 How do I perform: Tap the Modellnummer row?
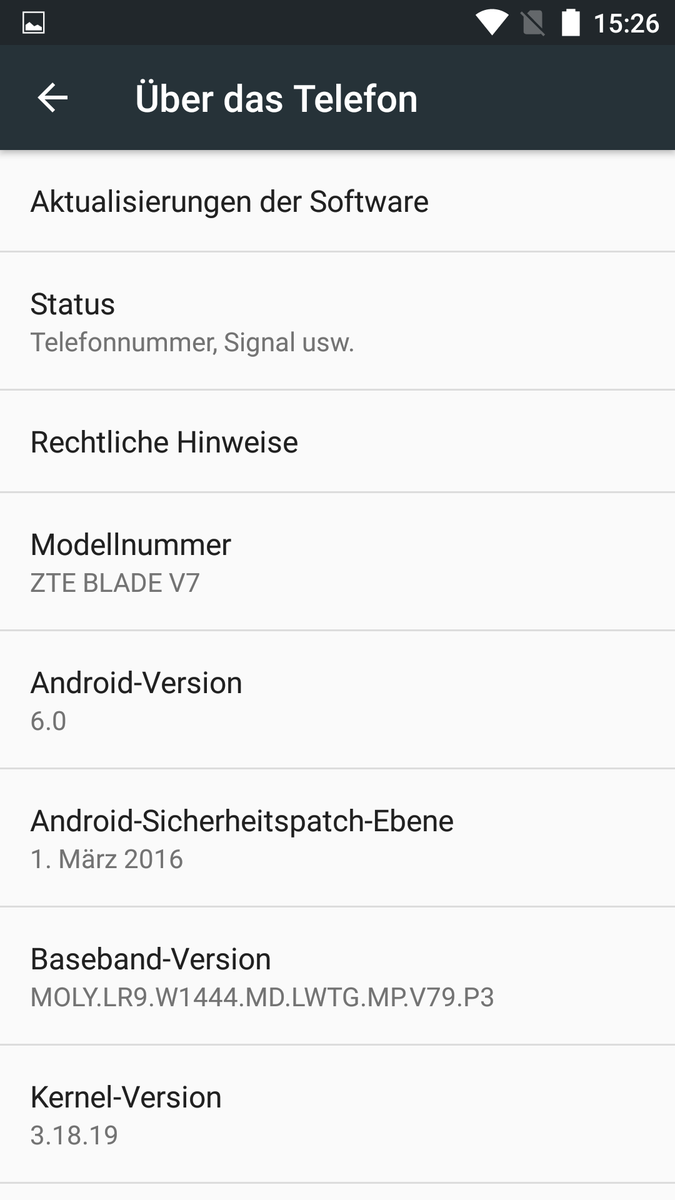click(x=337, y=561)
